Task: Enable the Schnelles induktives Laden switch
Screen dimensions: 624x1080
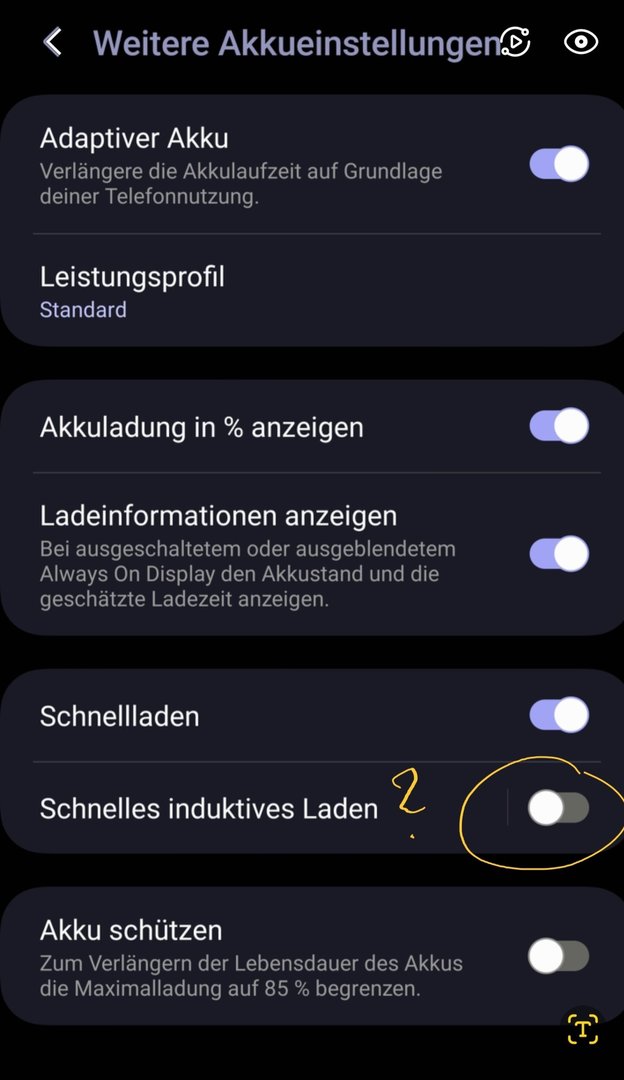Action: (x=558, y=808)
